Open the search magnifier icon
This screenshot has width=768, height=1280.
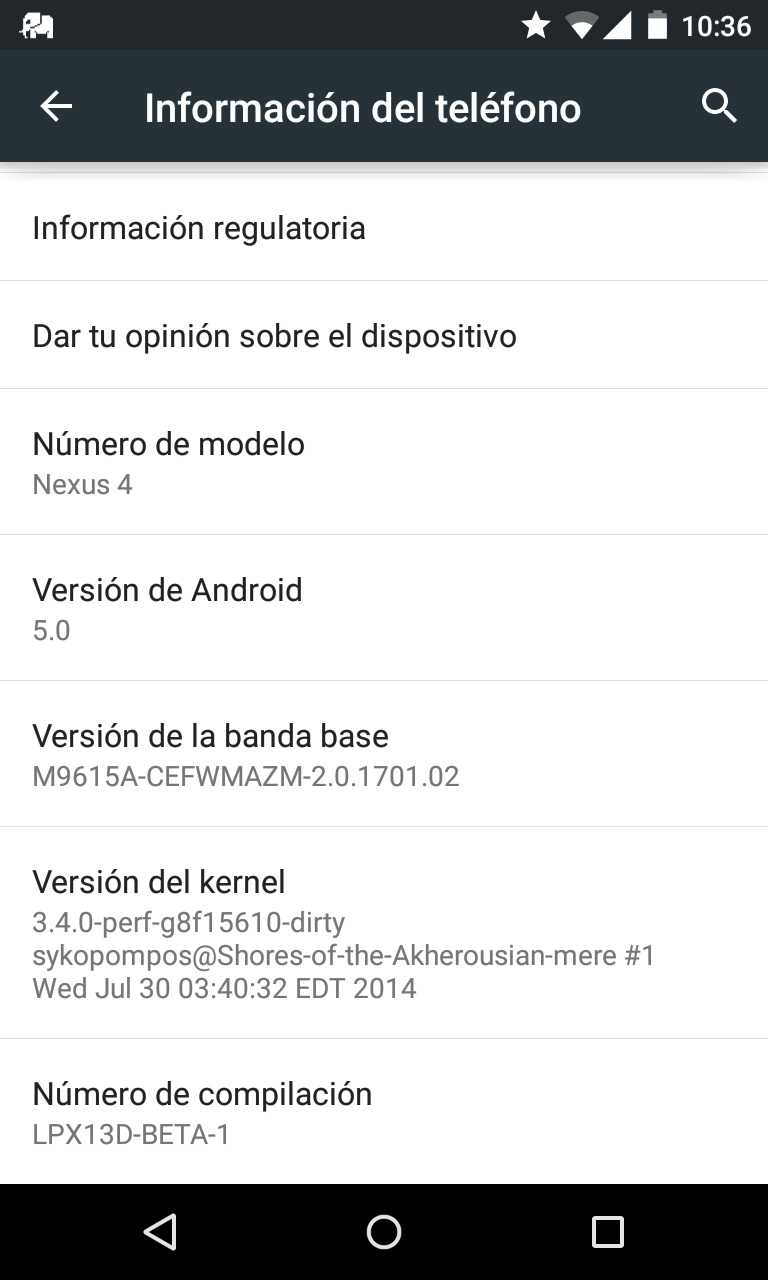click(719, 106)
